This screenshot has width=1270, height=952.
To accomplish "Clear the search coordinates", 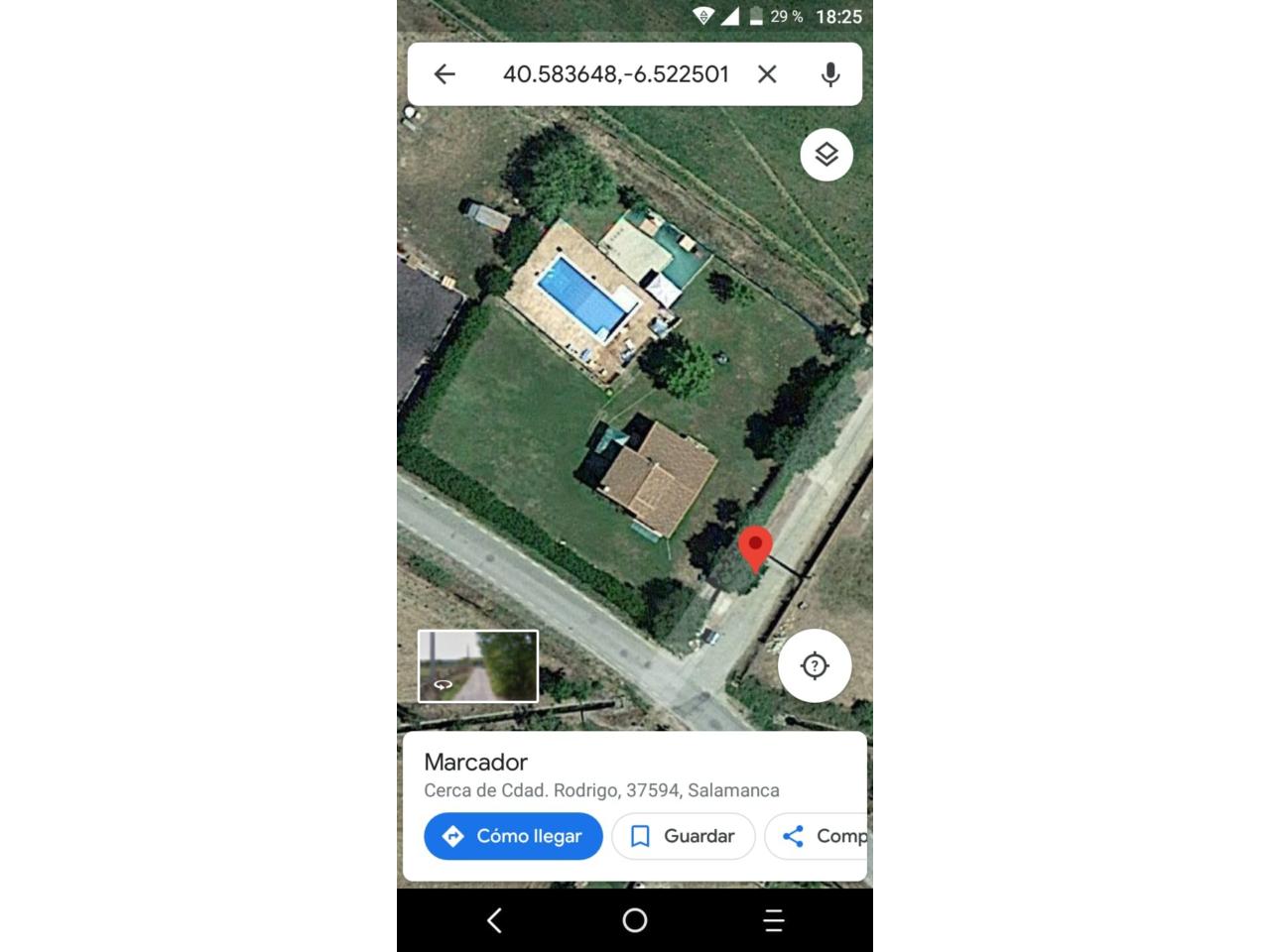I will click(767, 74).
